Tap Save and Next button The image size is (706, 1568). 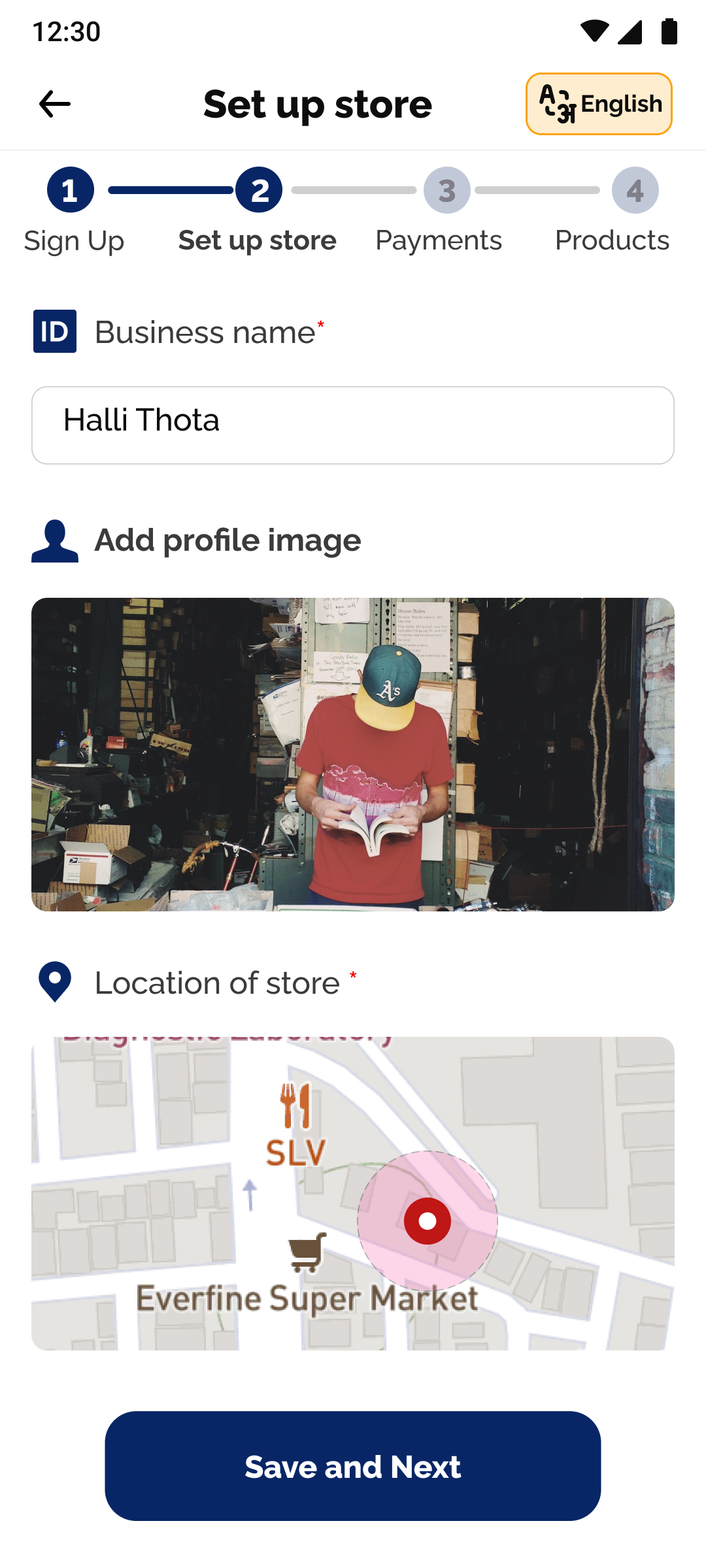353,1466
